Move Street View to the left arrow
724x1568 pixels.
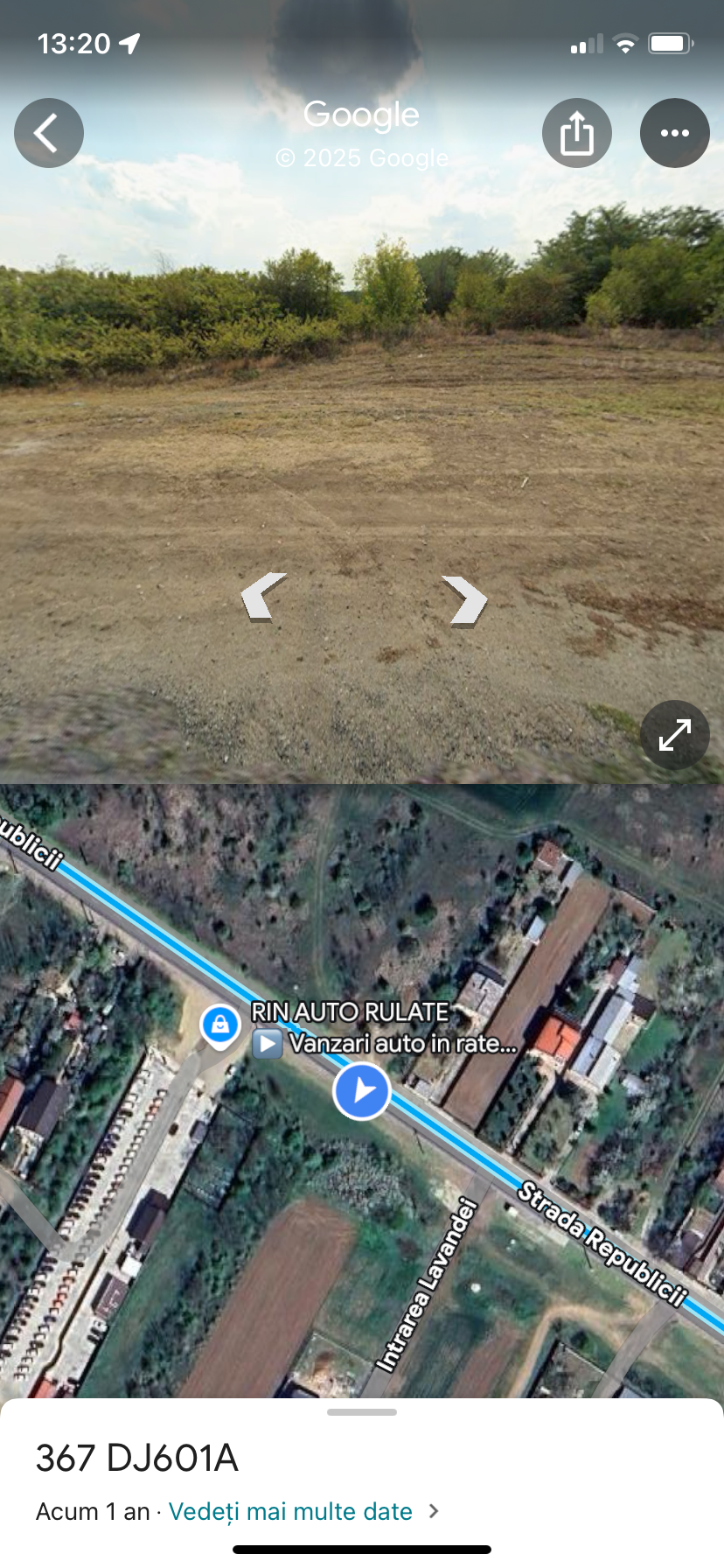(x=263, y=597)
